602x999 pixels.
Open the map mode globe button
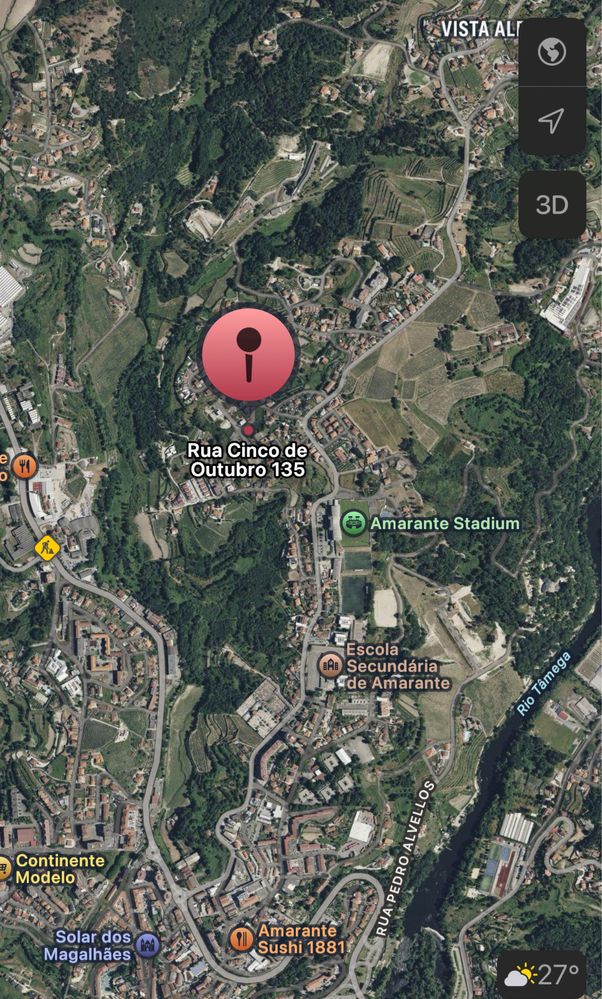[552, 52]
